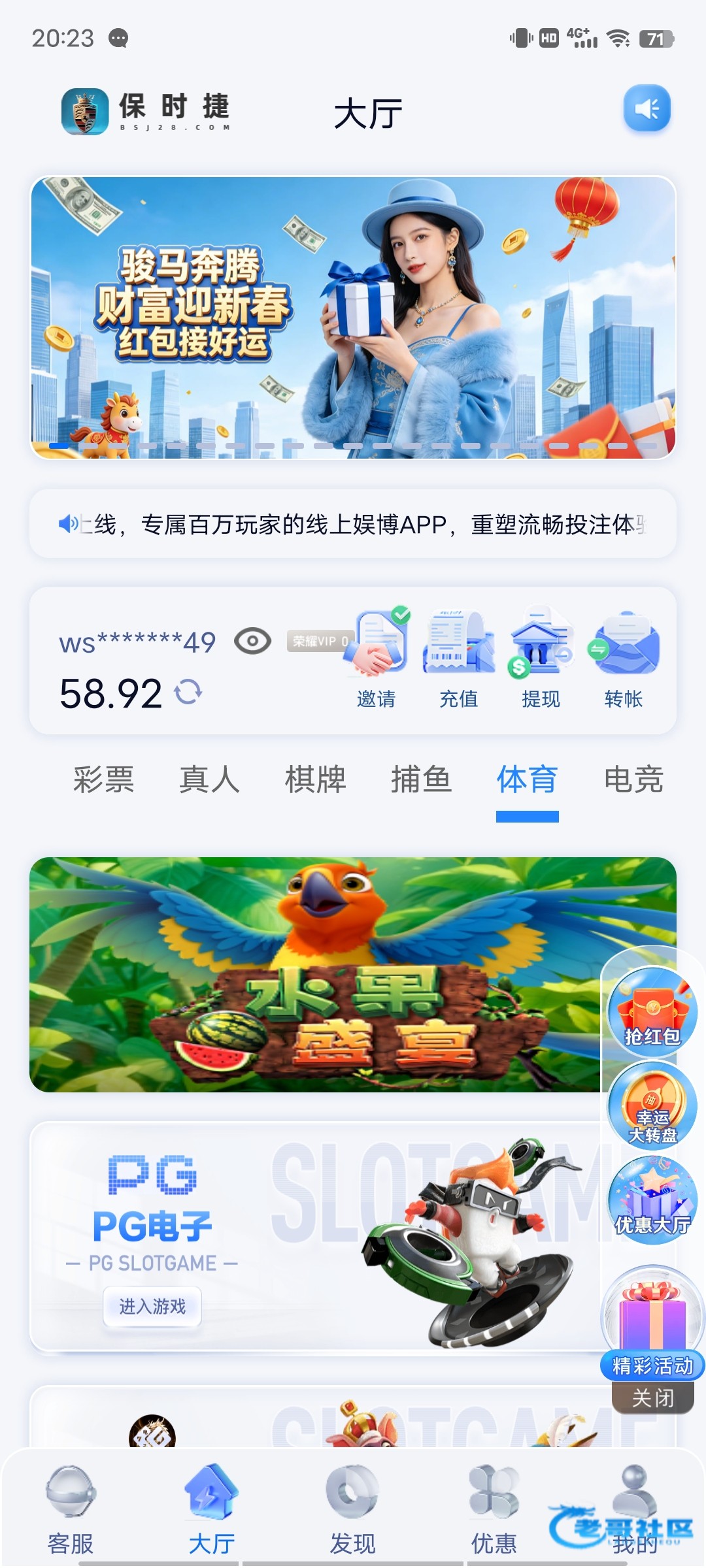
Task: Open the 幸运大转盘 floating bubble
Action: 652,1105
